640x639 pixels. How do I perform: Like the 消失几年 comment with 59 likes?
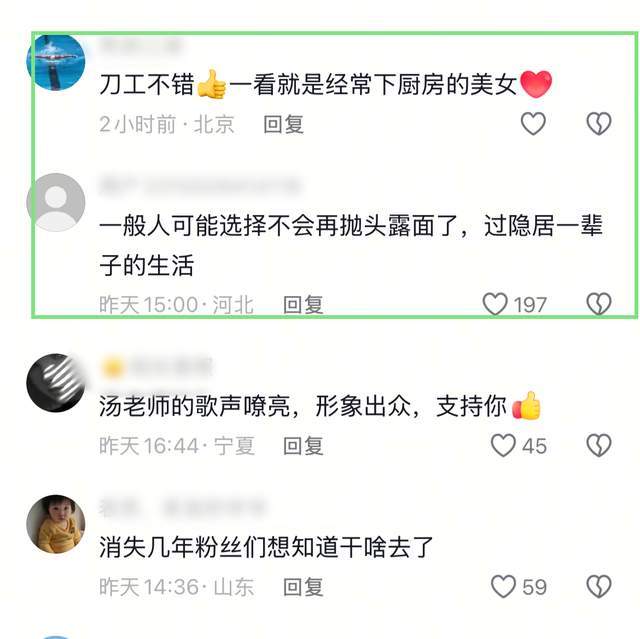[x=503, y=587]
